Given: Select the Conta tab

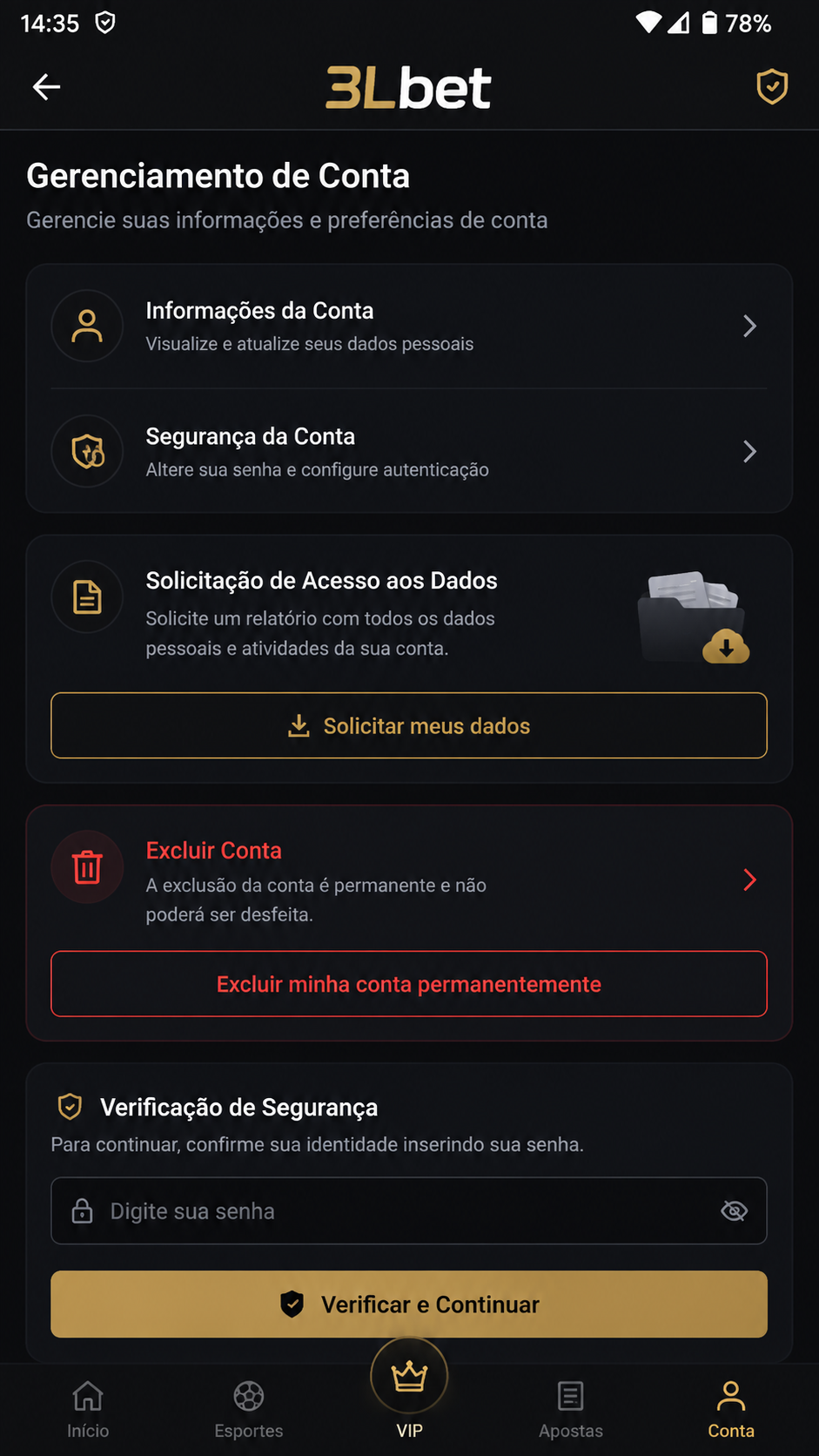Looking at the screenshot, I should coord(731,1408).
